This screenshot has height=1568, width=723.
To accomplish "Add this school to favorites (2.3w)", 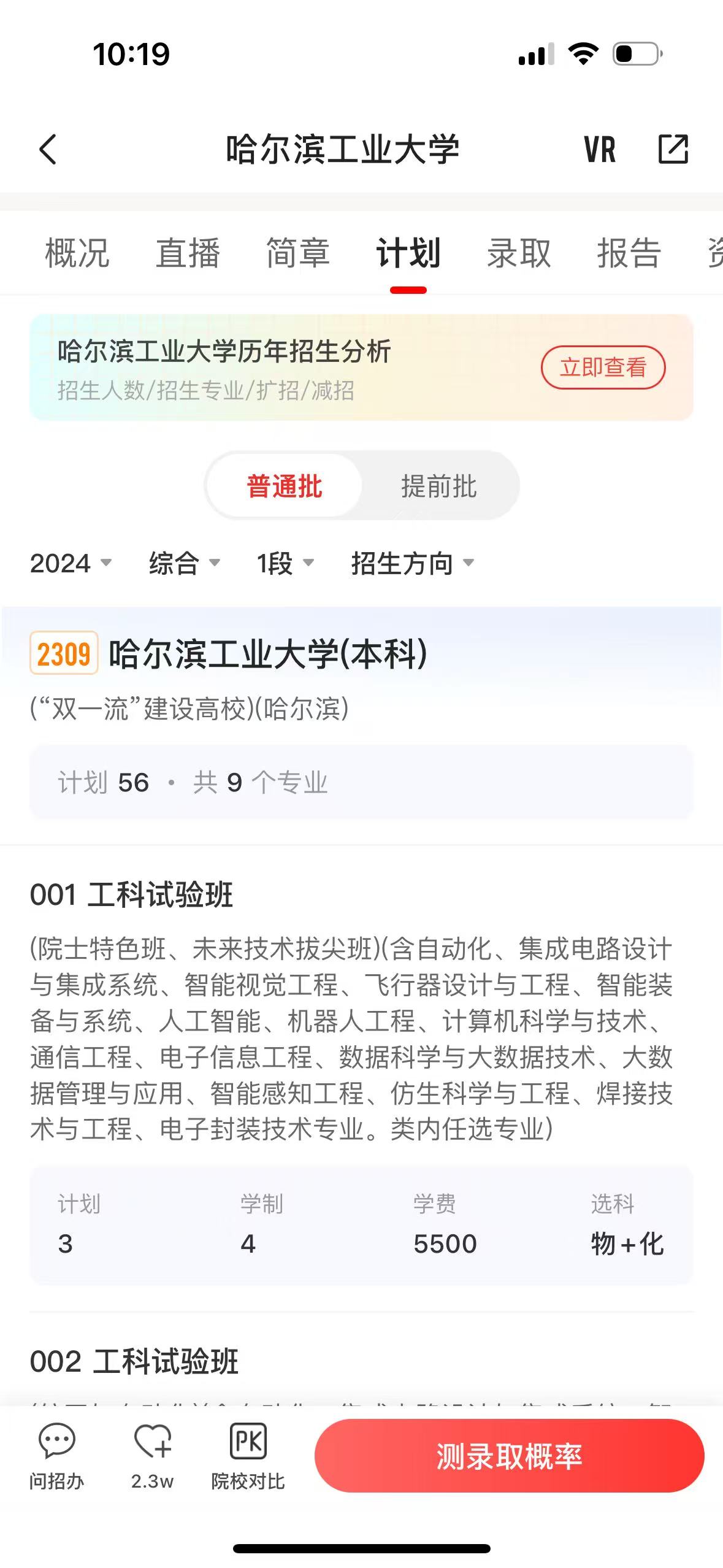I will coord(152,1456).
